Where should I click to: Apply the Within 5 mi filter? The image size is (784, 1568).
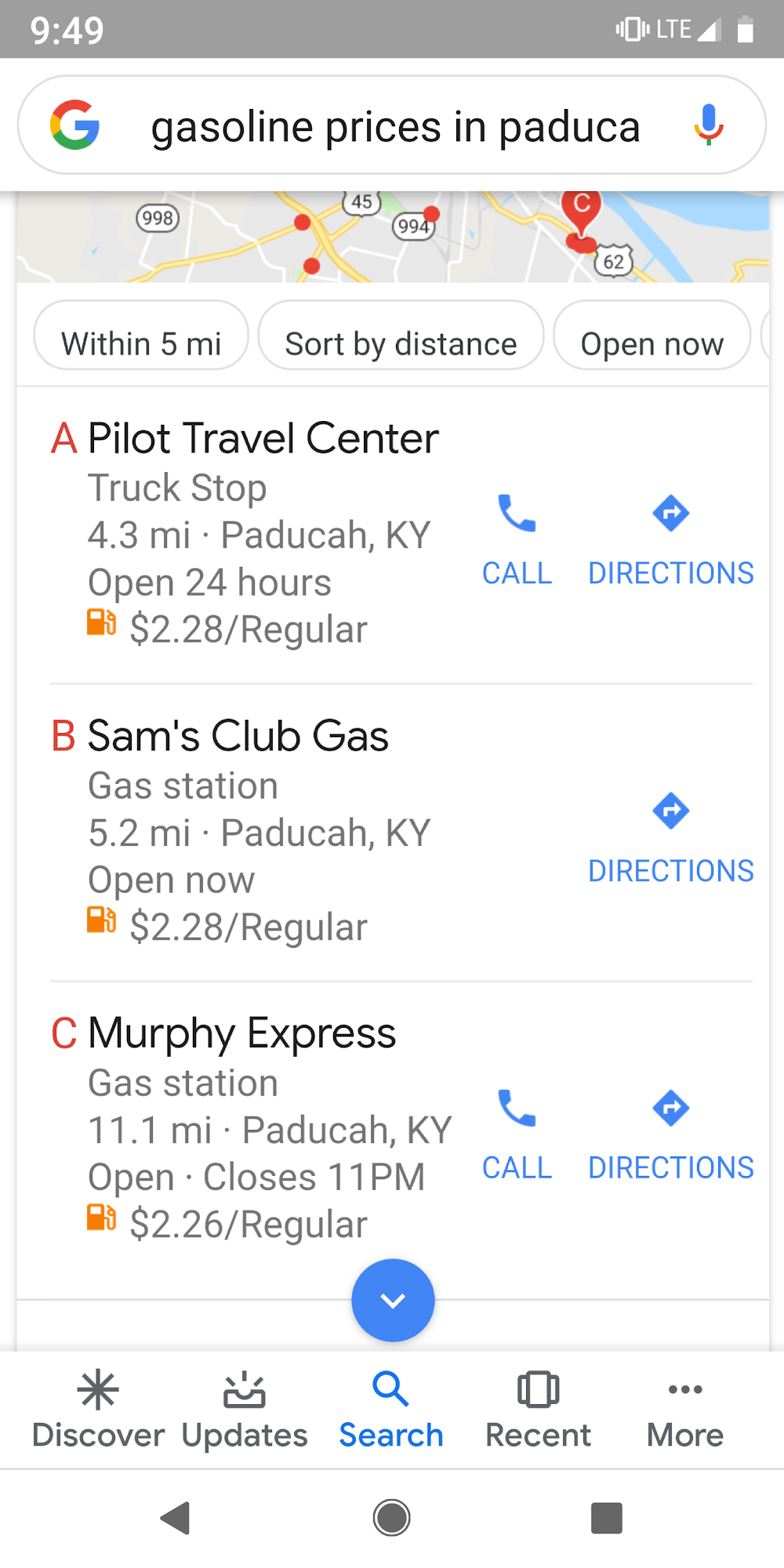pyautogui.click(x=141, y=343)
